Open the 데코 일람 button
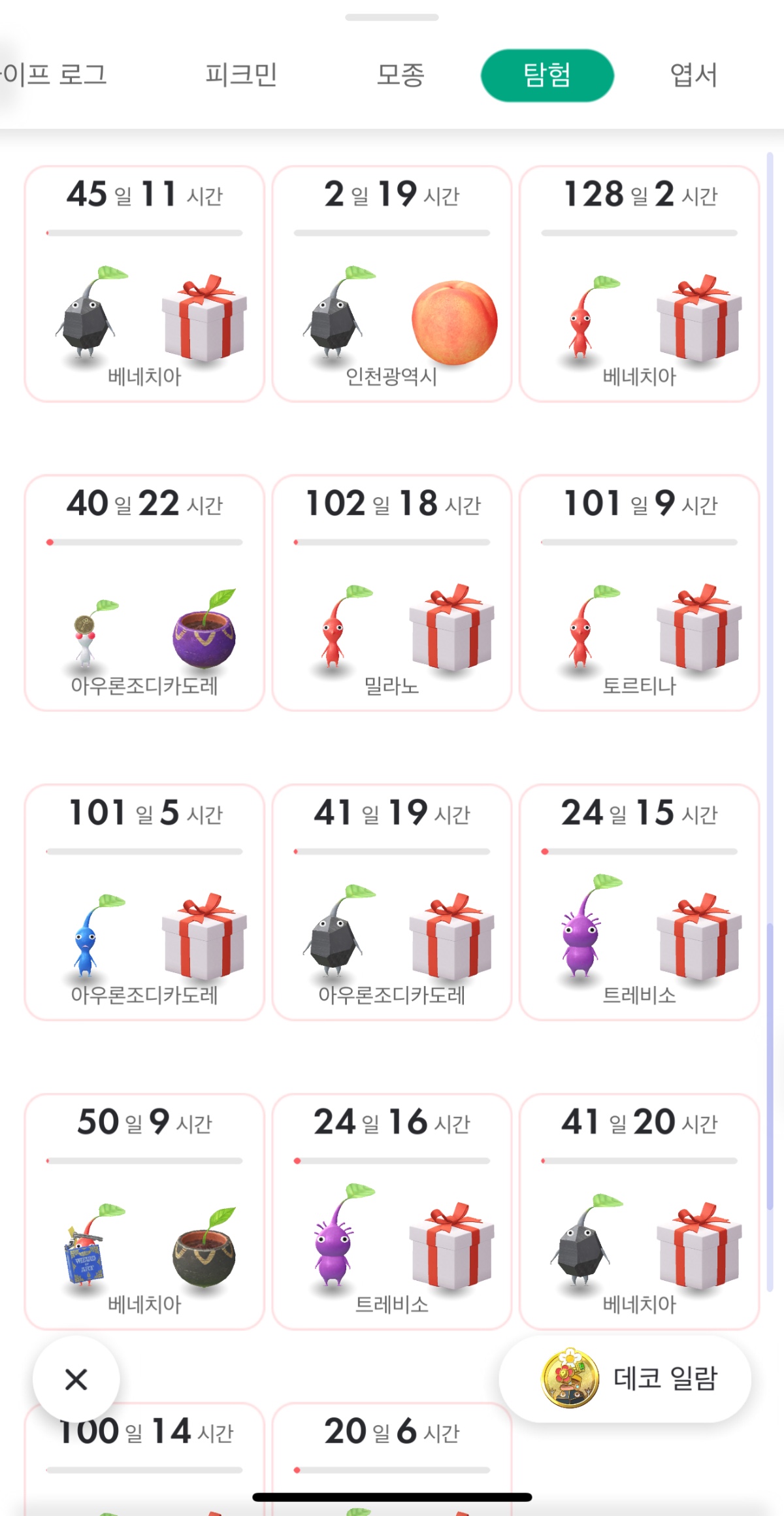The height and width of the screenshot is (1516, 784). click(625, 1378)
